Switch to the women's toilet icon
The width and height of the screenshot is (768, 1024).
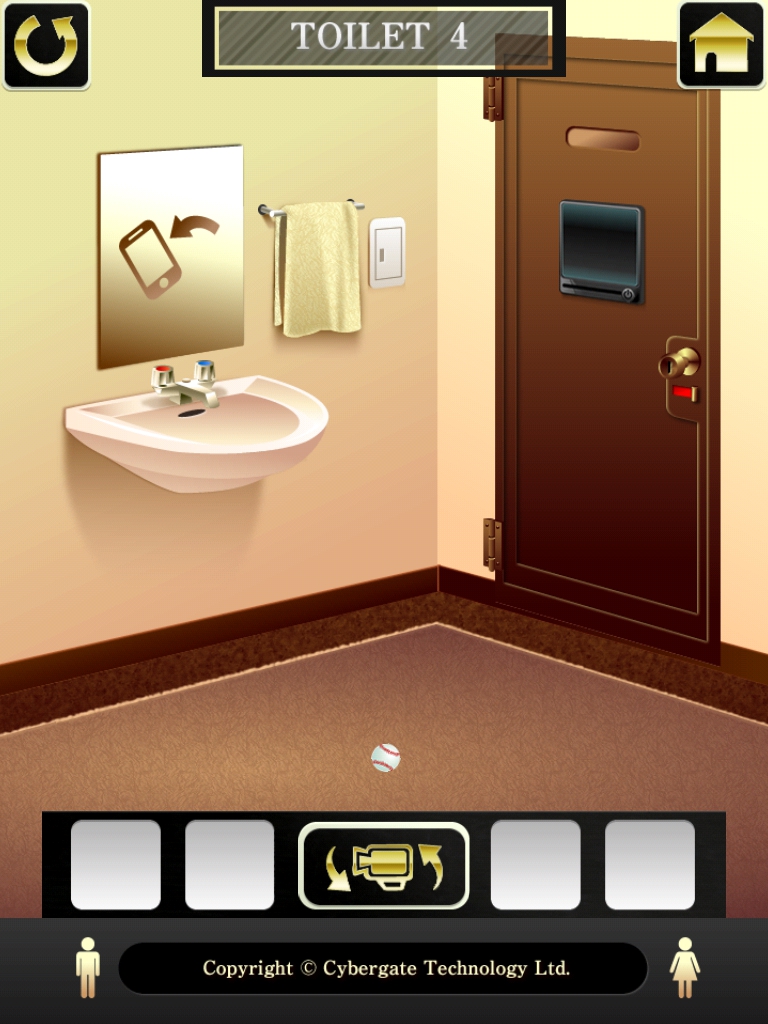(685, 967)
